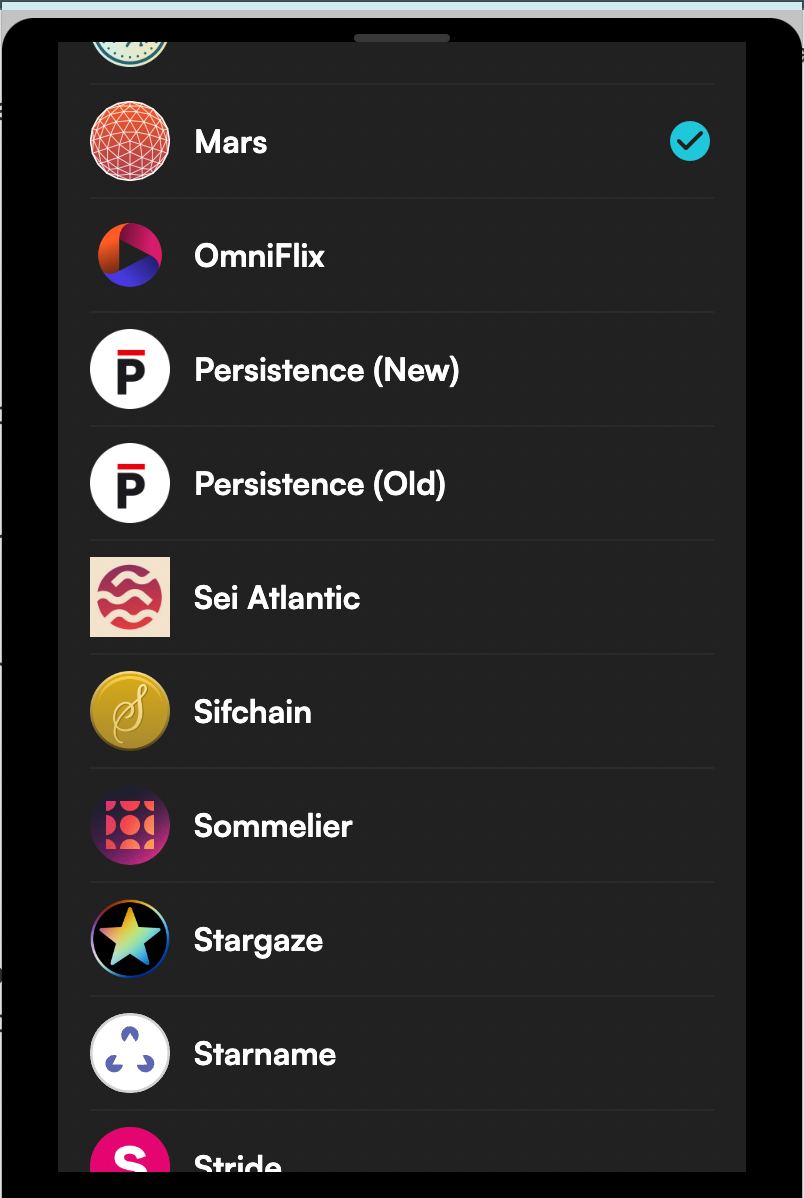
Task: Pick Persistence (Old) network
Action: (x=400, y=484)
